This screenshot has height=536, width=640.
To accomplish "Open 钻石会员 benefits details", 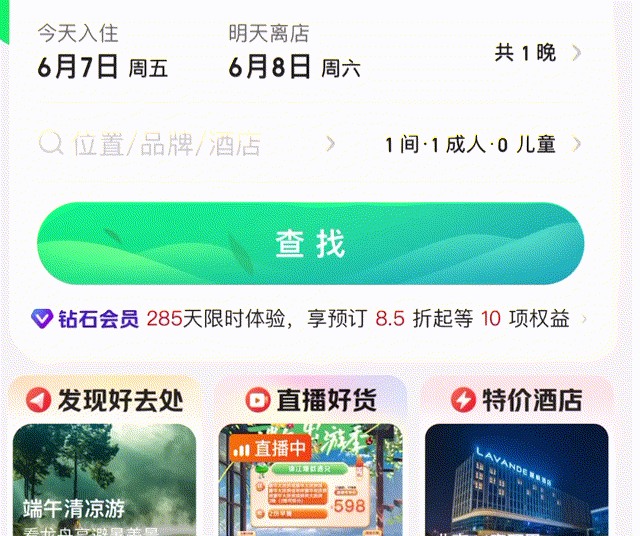I will tap(310, 319).
